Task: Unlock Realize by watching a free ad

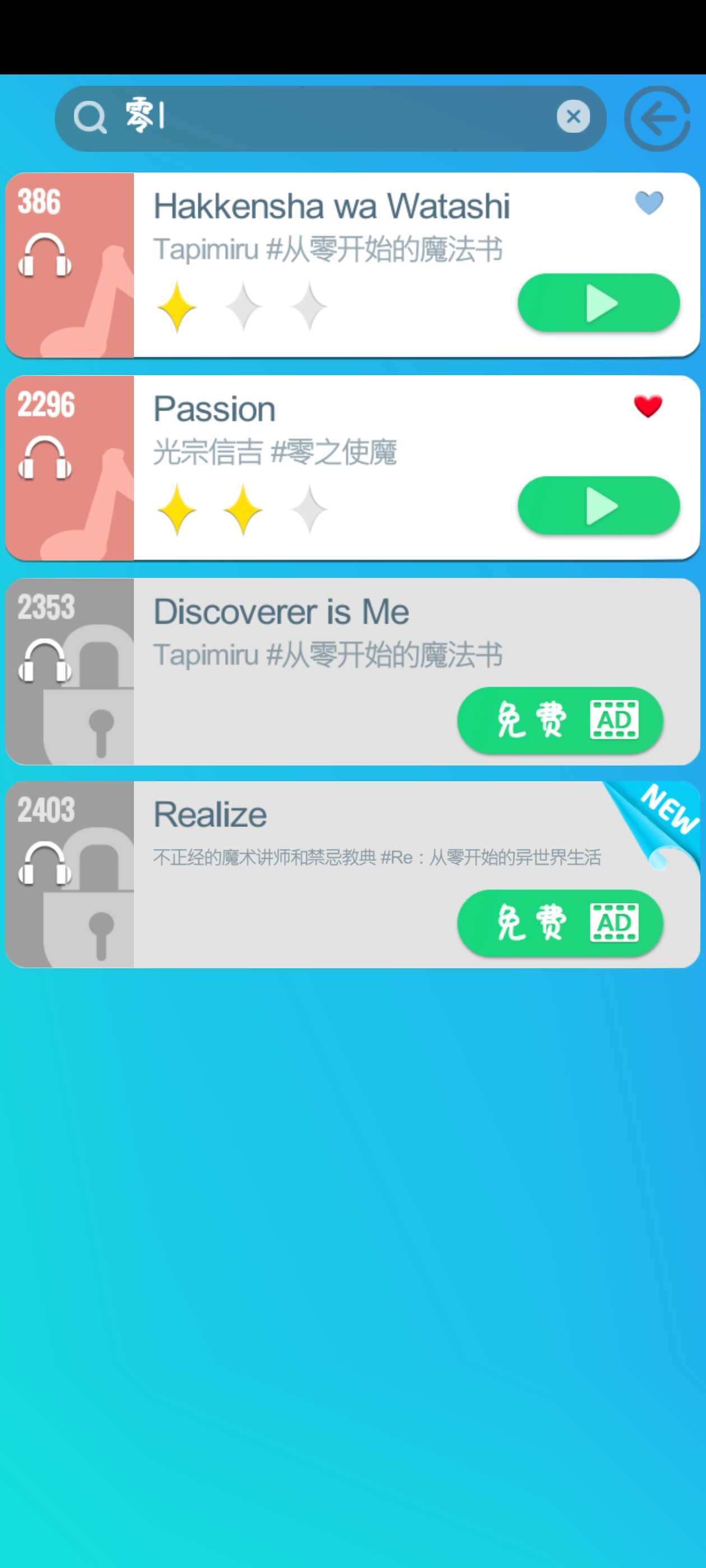Action: [560, 923]
